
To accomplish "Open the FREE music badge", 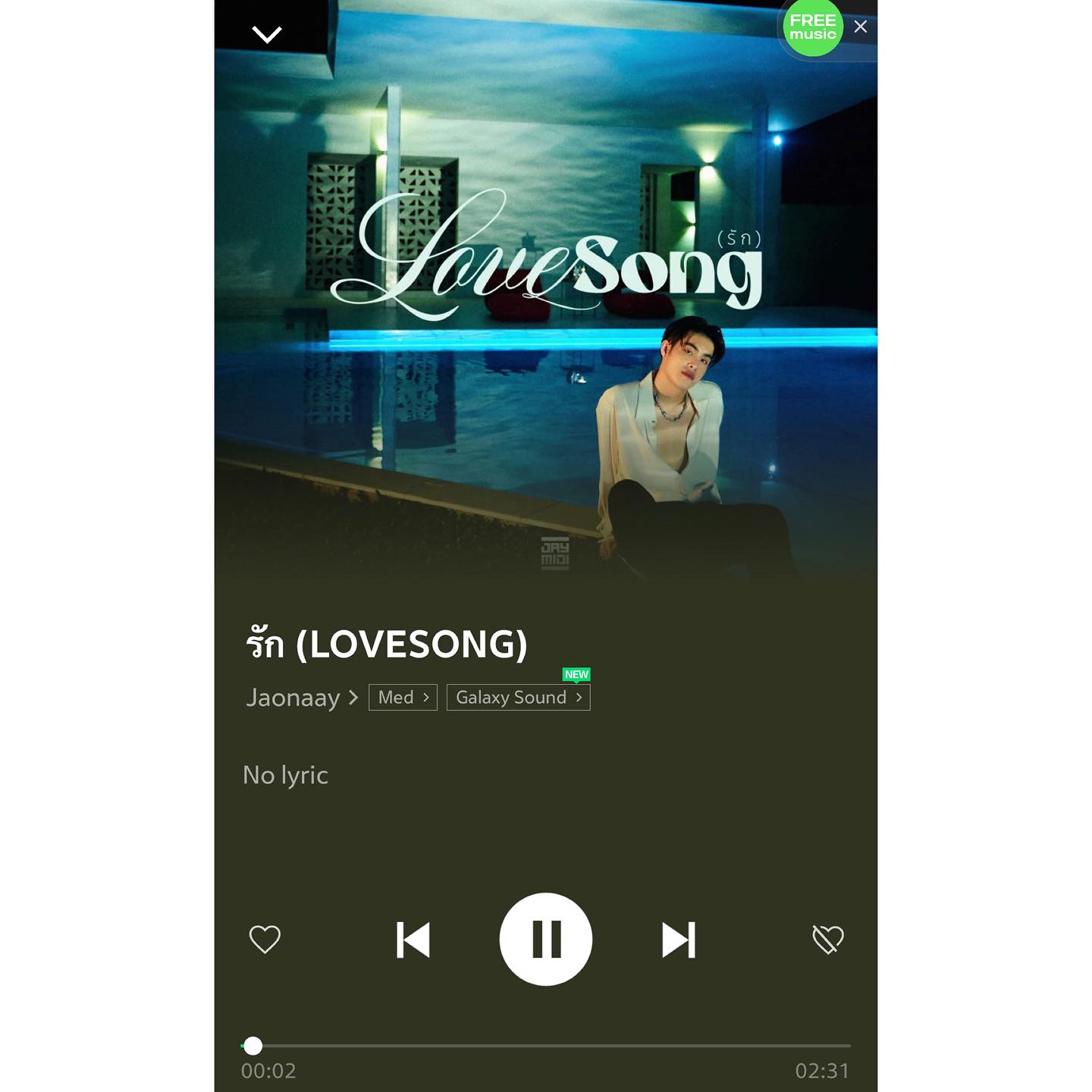I will (x=812, y=27).
